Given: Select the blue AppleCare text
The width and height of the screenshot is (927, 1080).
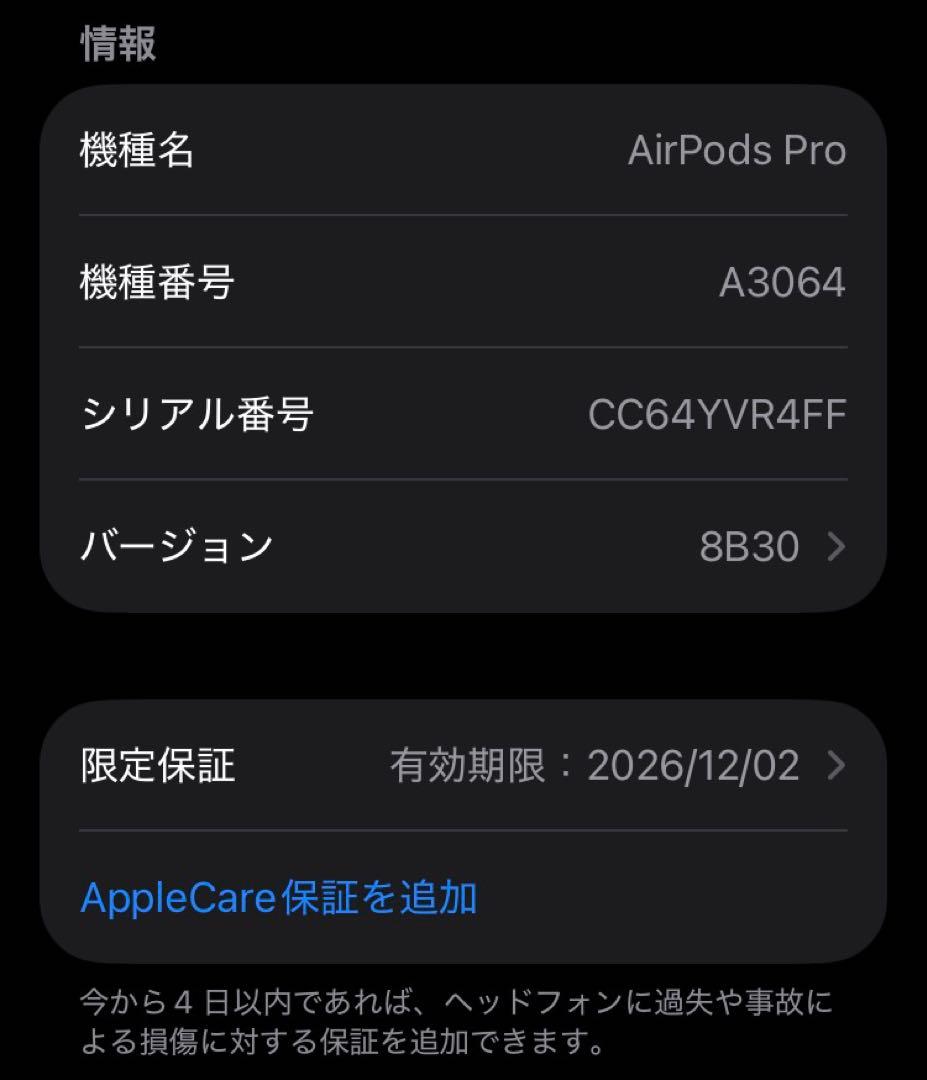Looking at the screenshot, I should (280, 898).
